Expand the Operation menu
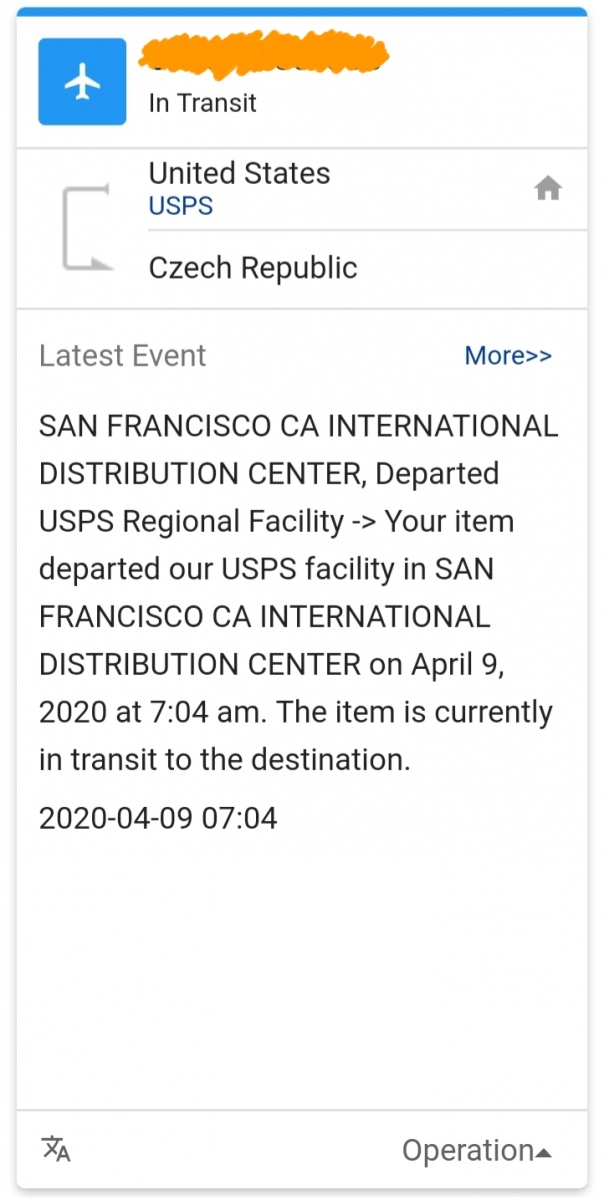Viewport: 604px width, 1200px height. click(477, 1151)
